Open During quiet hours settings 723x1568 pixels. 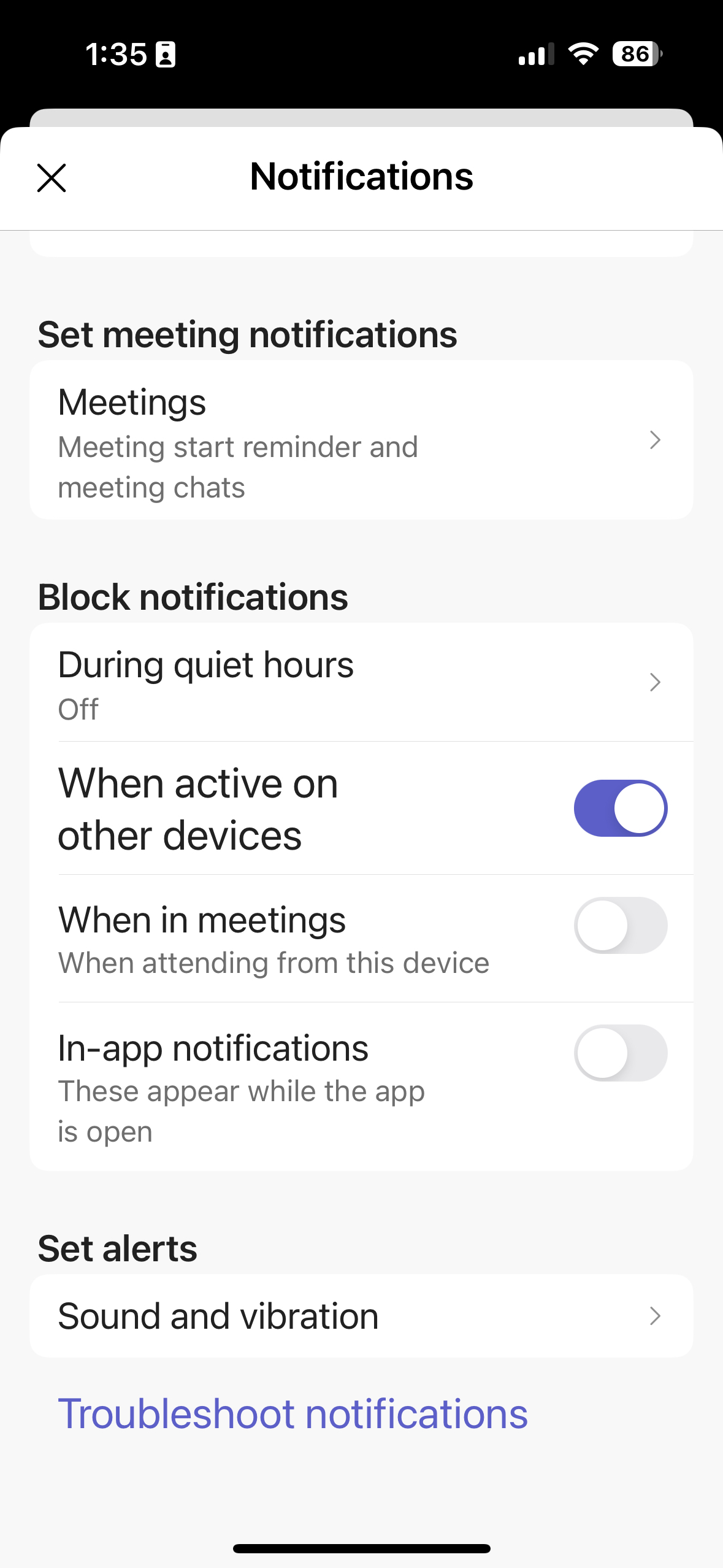(361, 682)
